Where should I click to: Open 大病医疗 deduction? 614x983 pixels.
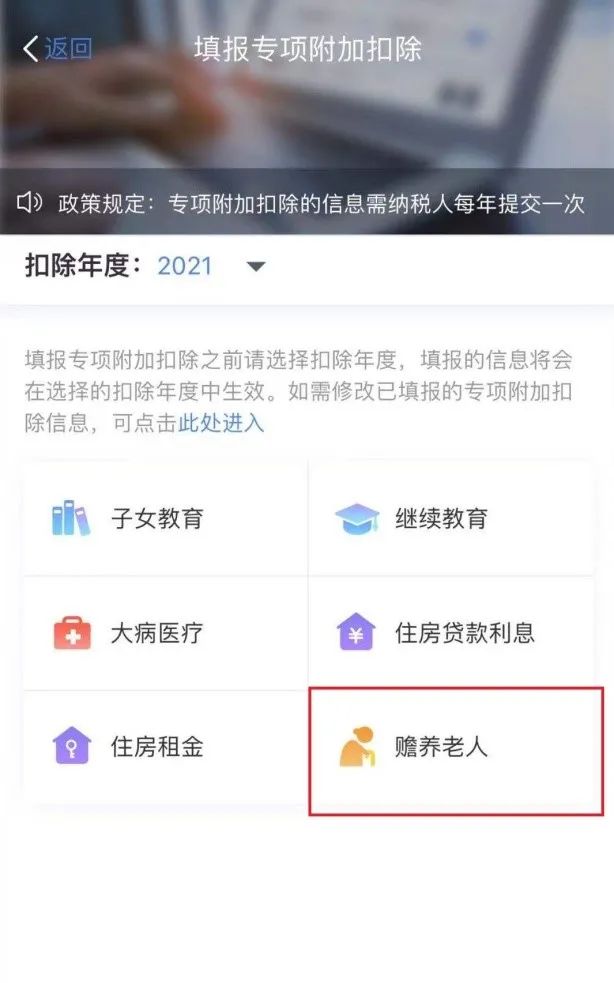point(165,633)
